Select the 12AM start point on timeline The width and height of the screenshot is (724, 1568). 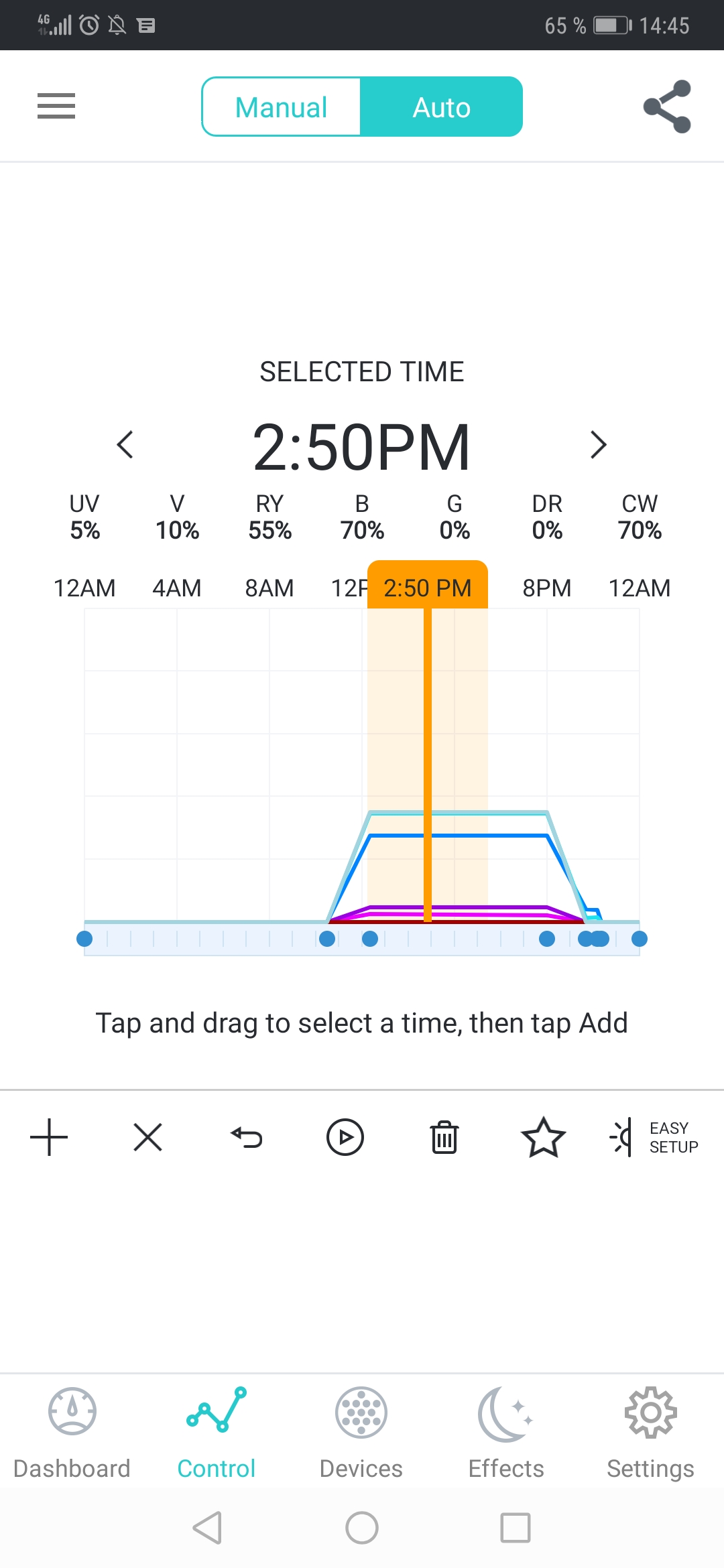point(84,939)
